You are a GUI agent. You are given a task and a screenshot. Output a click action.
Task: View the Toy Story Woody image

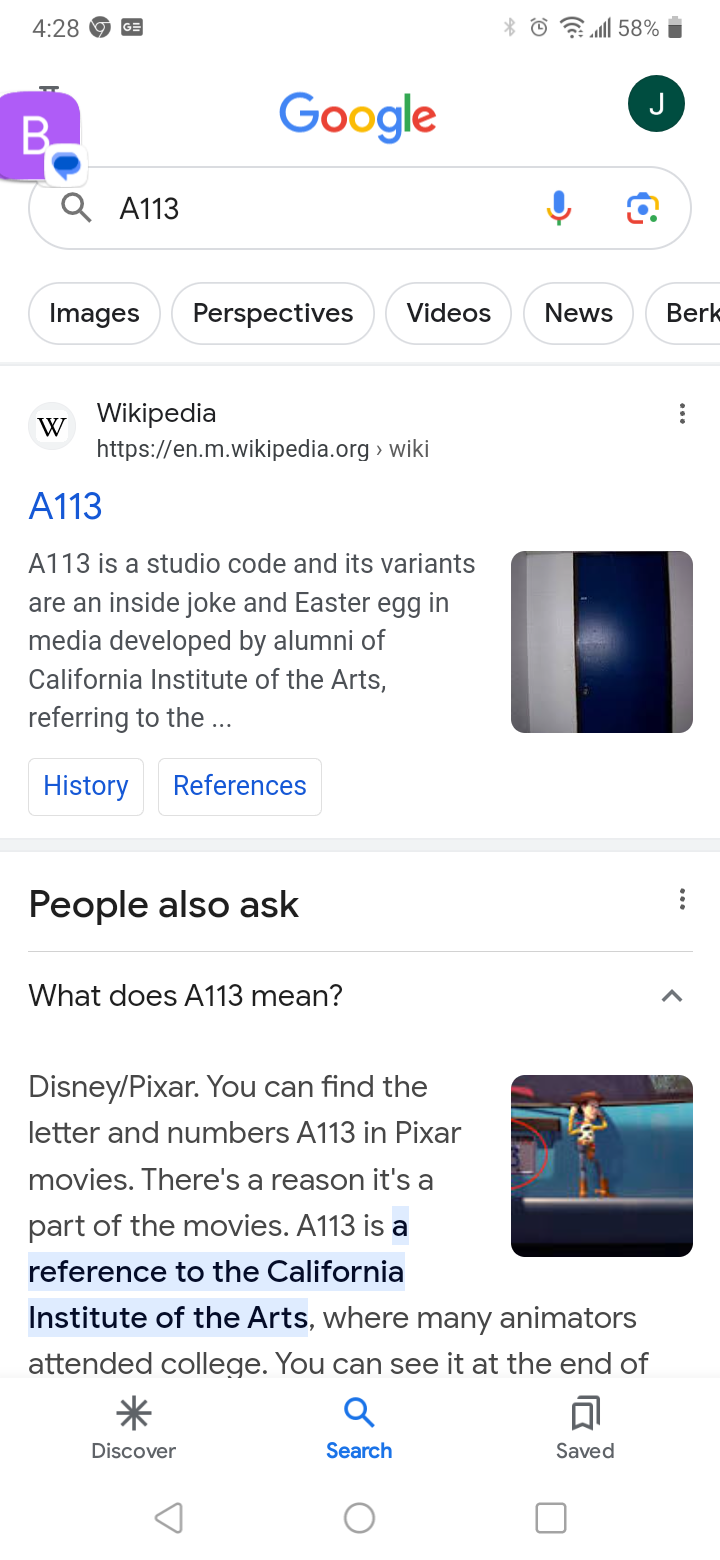click(x=601, y=1165)
